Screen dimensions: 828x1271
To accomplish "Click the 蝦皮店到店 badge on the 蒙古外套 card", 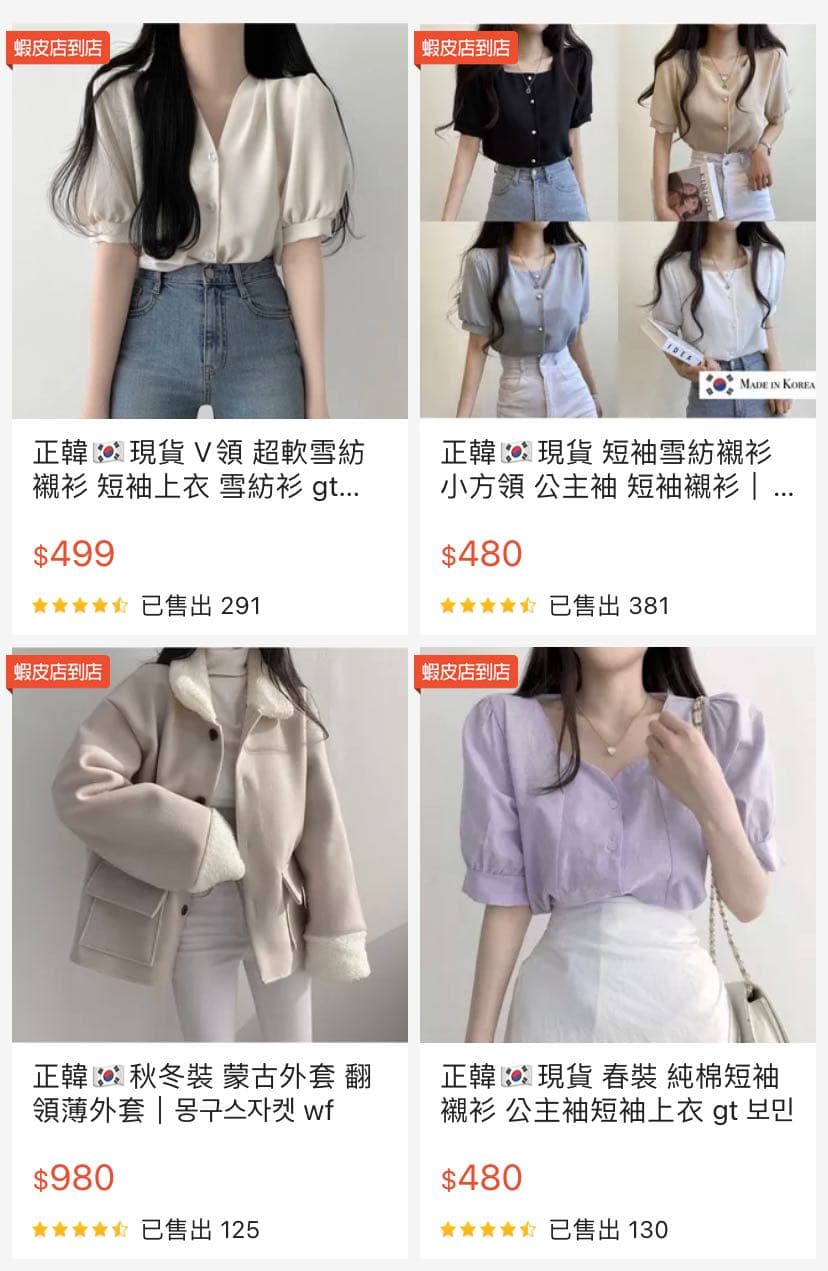I will pos(58,672).
